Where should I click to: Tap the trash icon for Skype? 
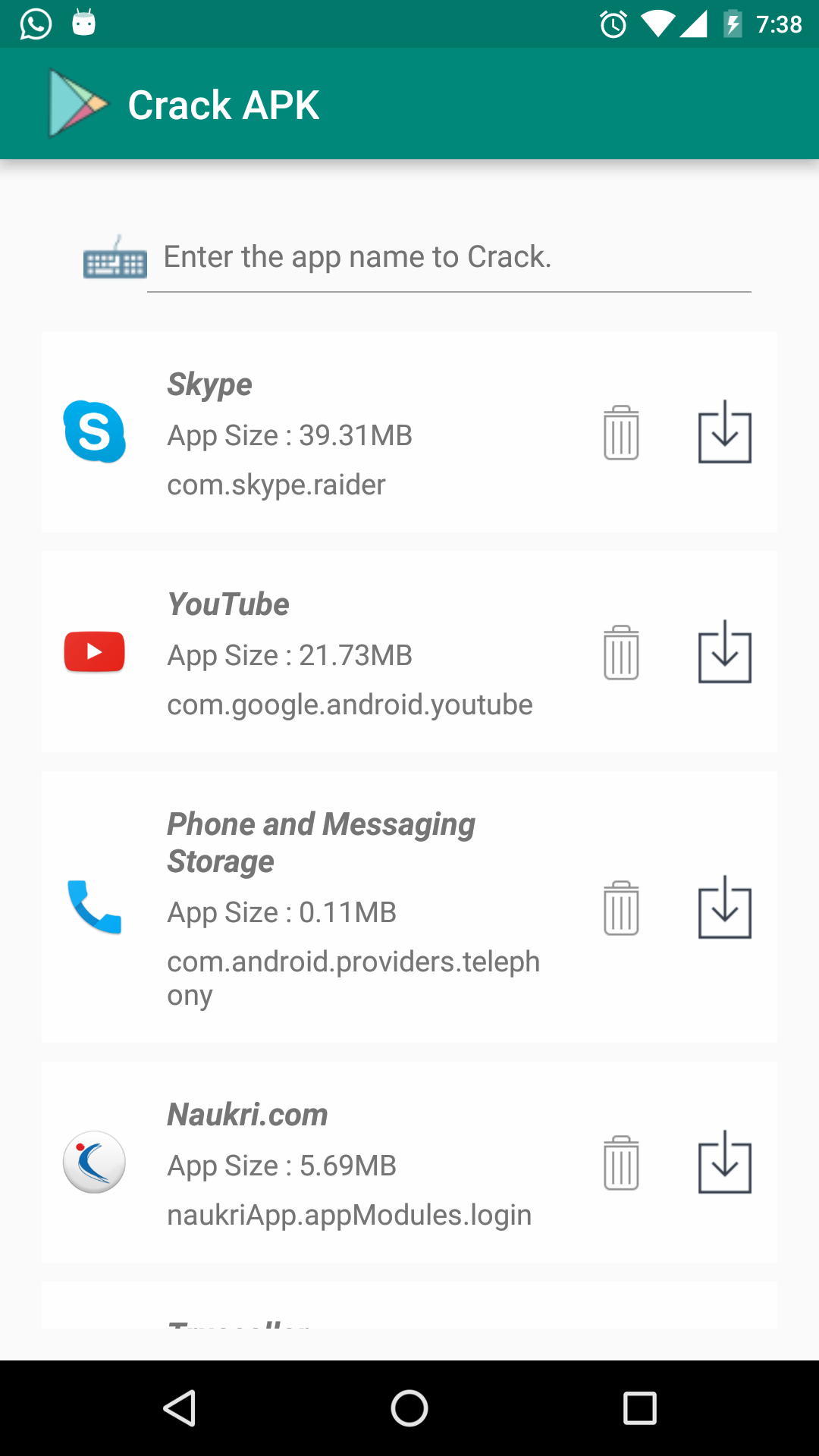pyautogui.click(x=621, y=432)
